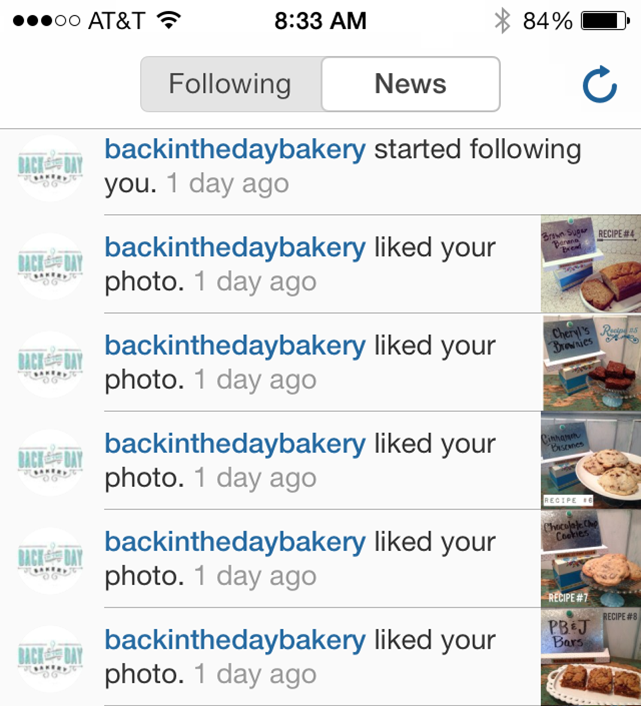Image resolution: width=641 pixels, height=706 pixels.
Task: Tap the bakery avatar beside the started following notification
Action: tap(50, 168)
